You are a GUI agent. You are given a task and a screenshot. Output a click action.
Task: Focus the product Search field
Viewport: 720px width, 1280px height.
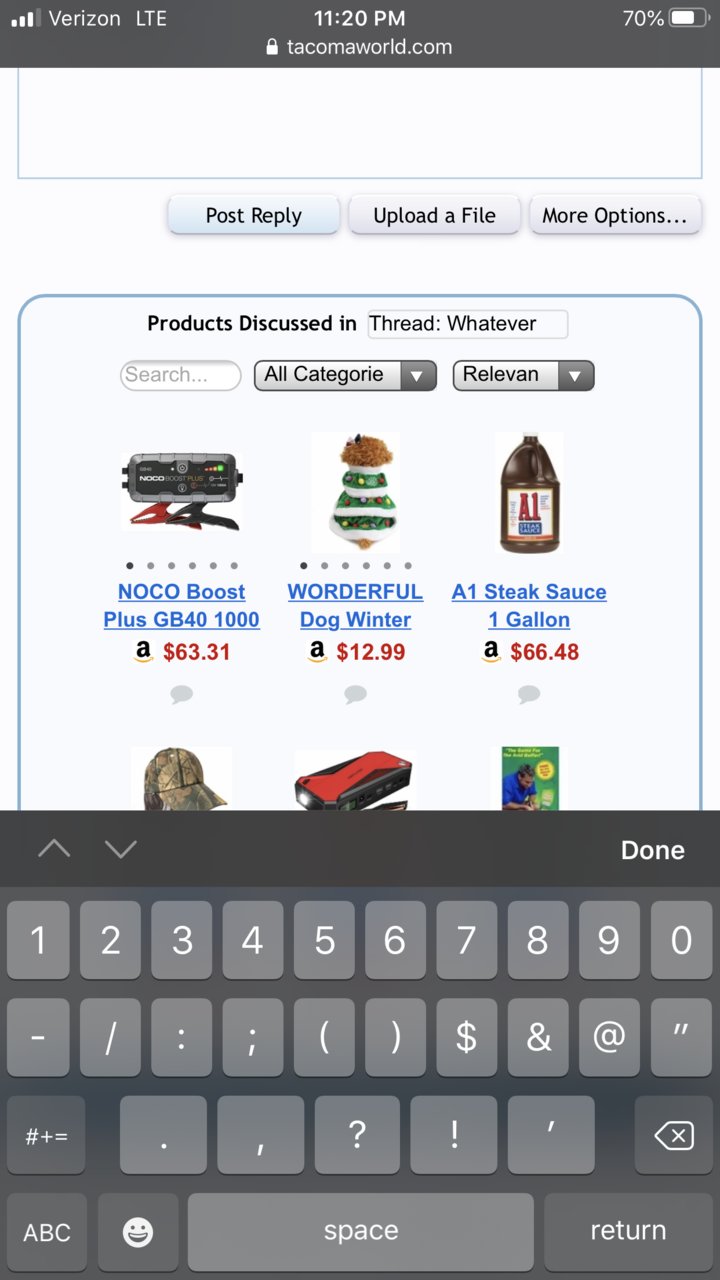tap(181, 375)
